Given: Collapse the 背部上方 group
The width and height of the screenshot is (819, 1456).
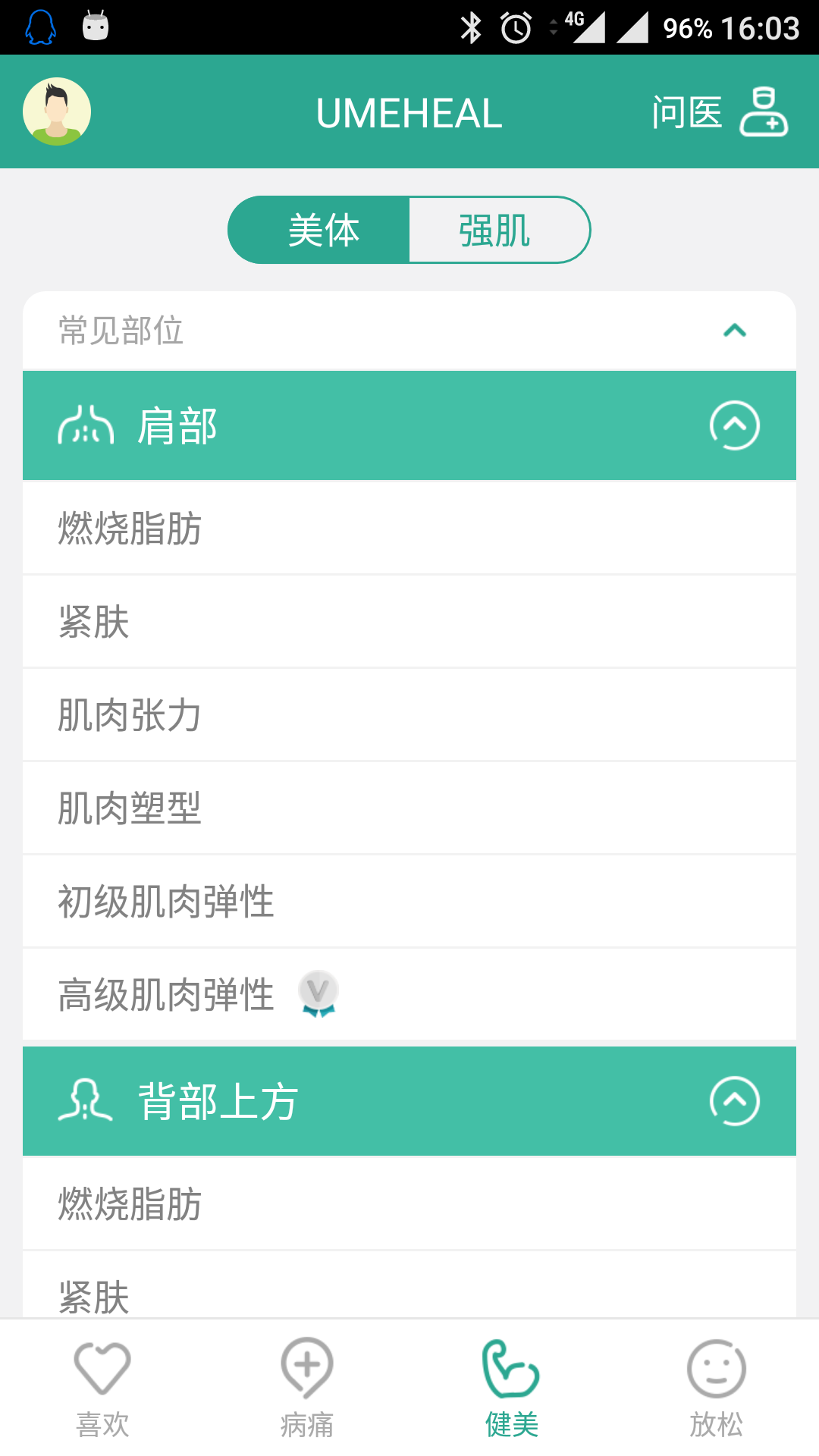Looking at the screenshot, I should [734, 1101].
